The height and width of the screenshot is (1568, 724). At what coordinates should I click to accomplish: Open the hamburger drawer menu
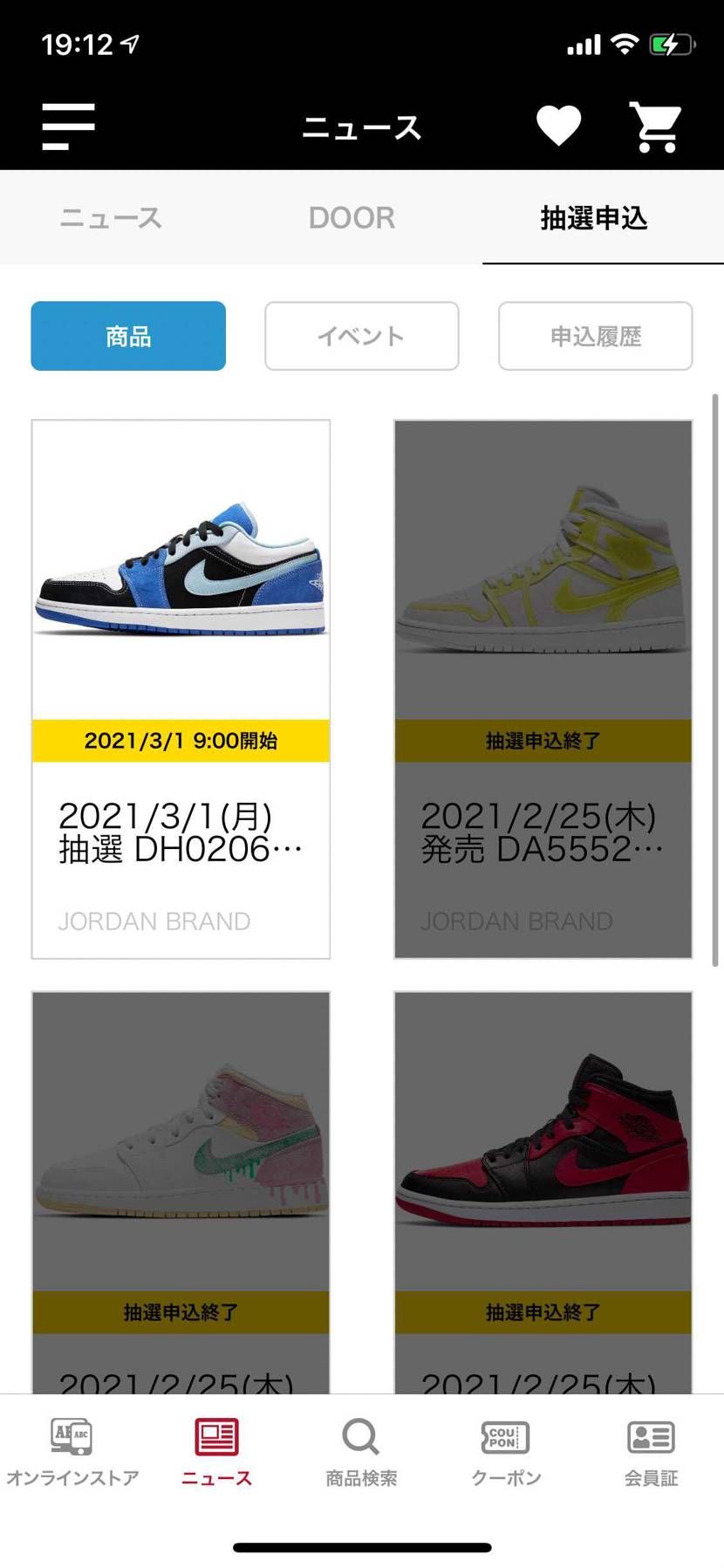(x=68, y=127)
